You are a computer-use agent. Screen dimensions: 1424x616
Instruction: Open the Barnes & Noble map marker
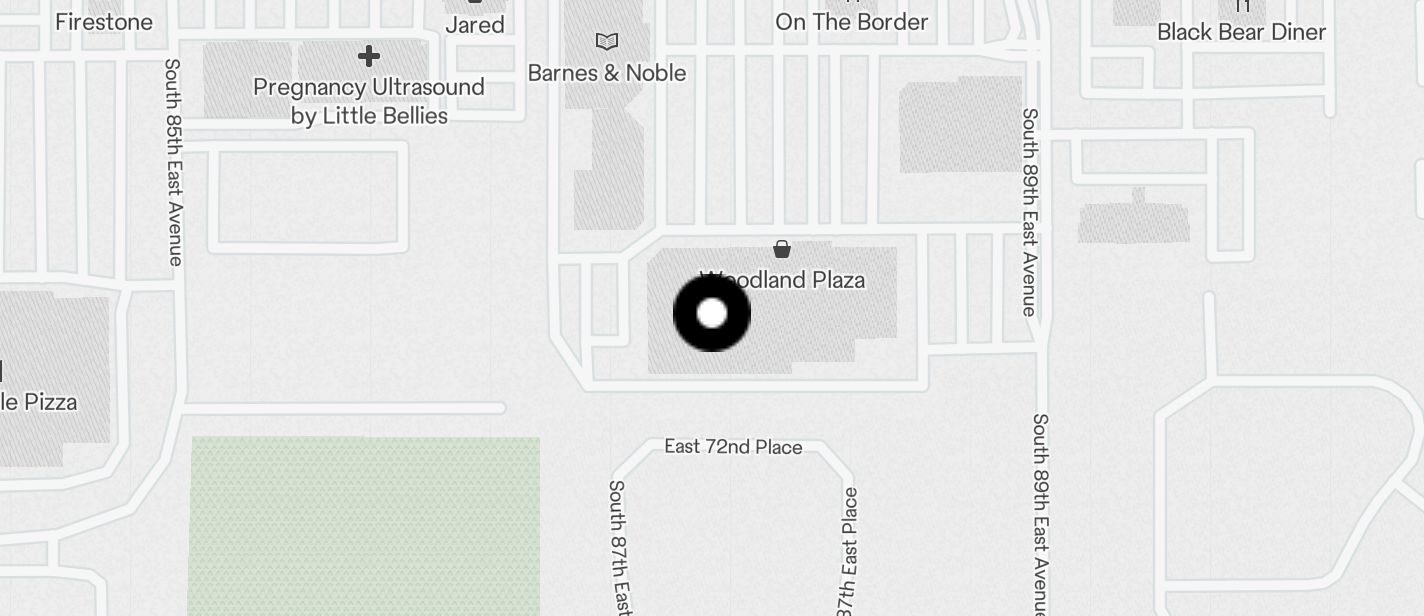pyautogui.click(x=606, y=42)
